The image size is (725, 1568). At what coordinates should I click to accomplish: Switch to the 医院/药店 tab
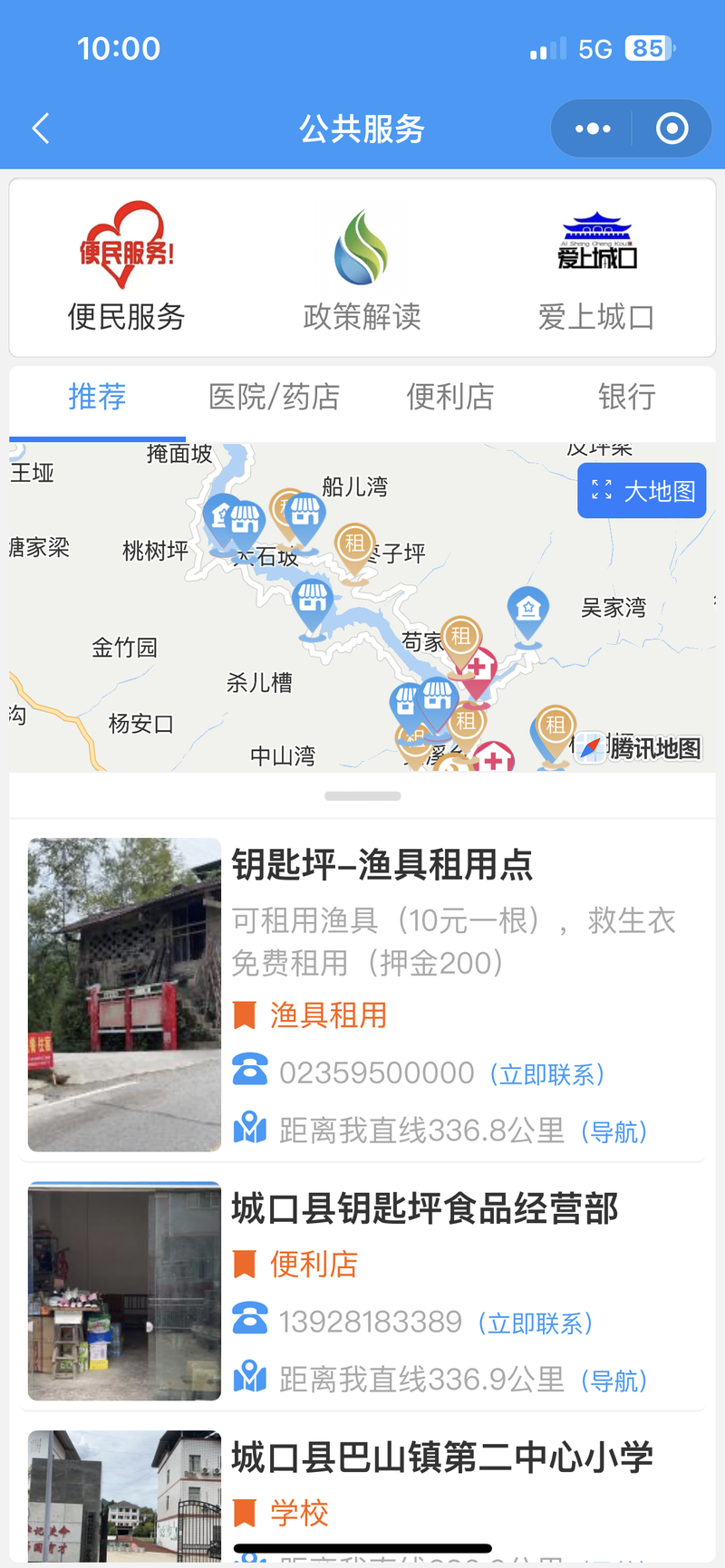pyautogui.click(x=274, y=397)
